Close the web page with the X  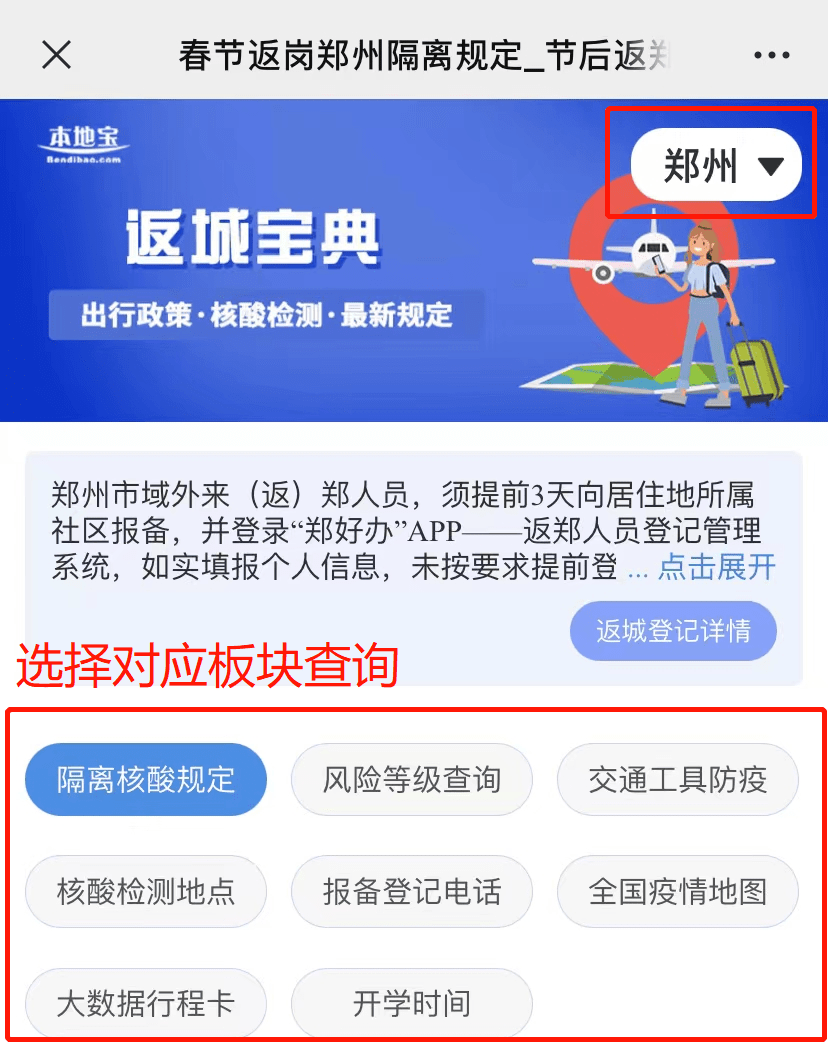pos(57,54)
